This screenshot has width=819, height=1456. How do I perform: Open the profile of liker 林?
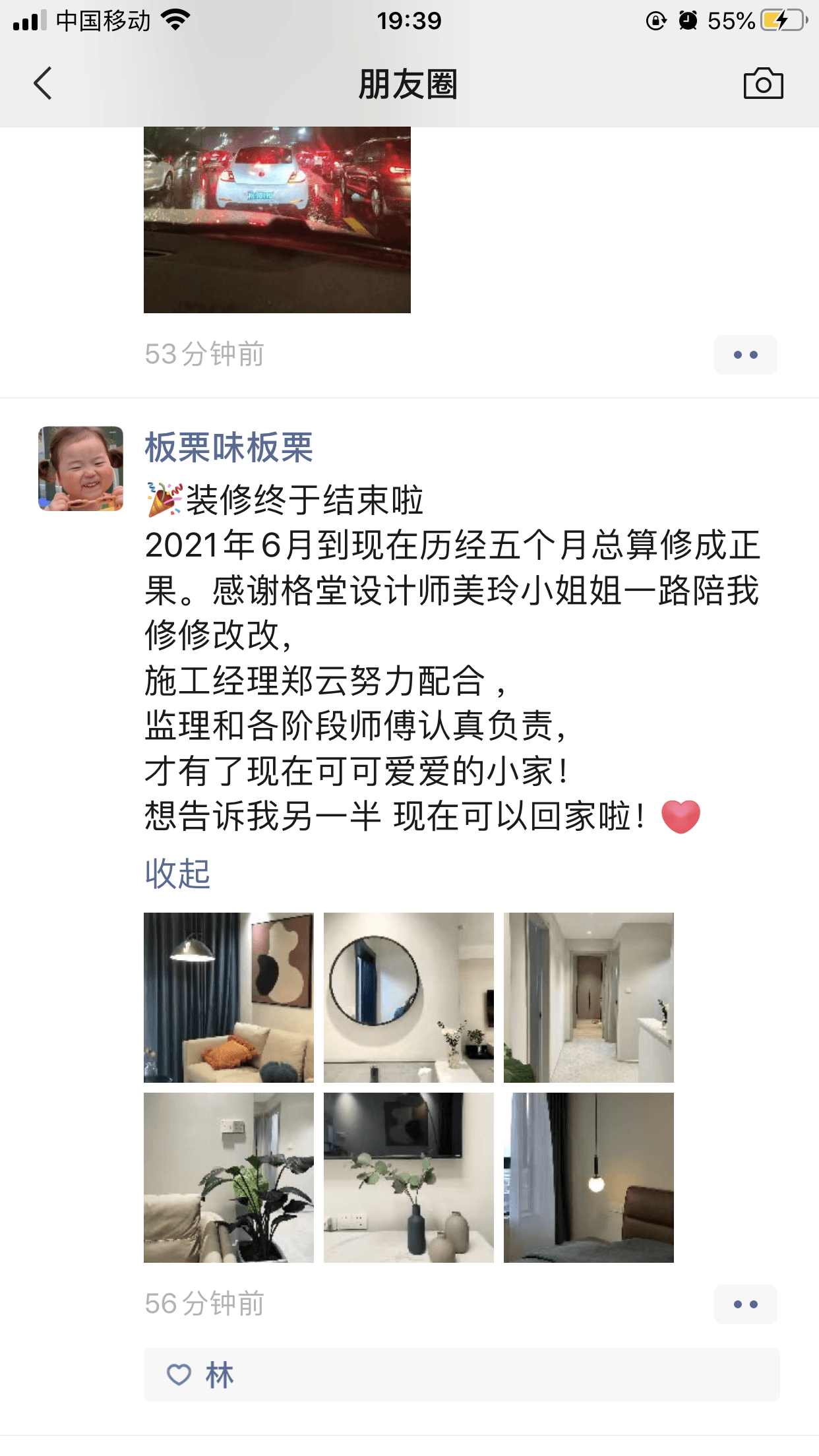(x=220, y=1376)
